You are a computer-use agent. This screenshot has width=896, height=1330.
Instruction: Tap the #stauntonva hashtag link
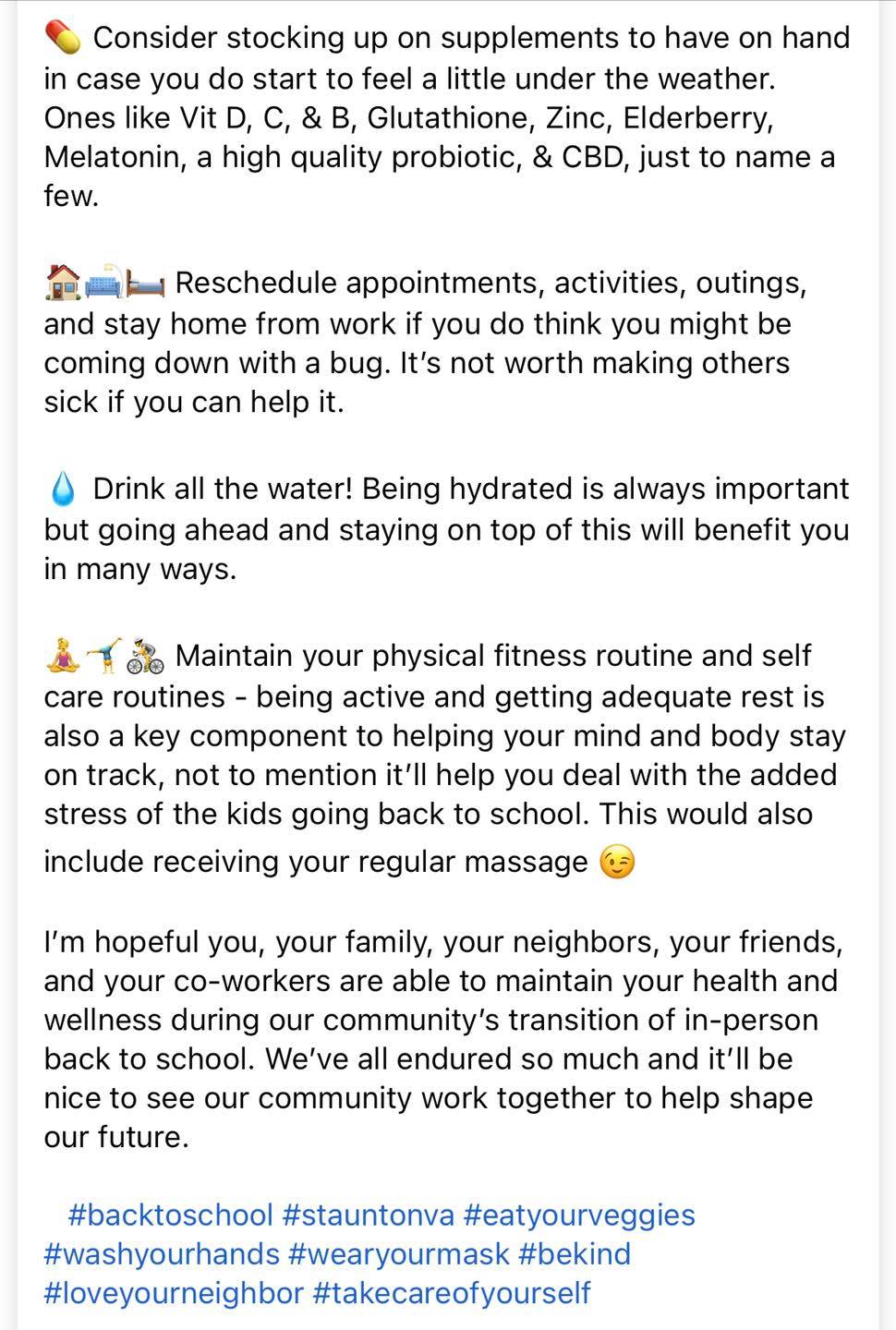(x=369, y=1215)
